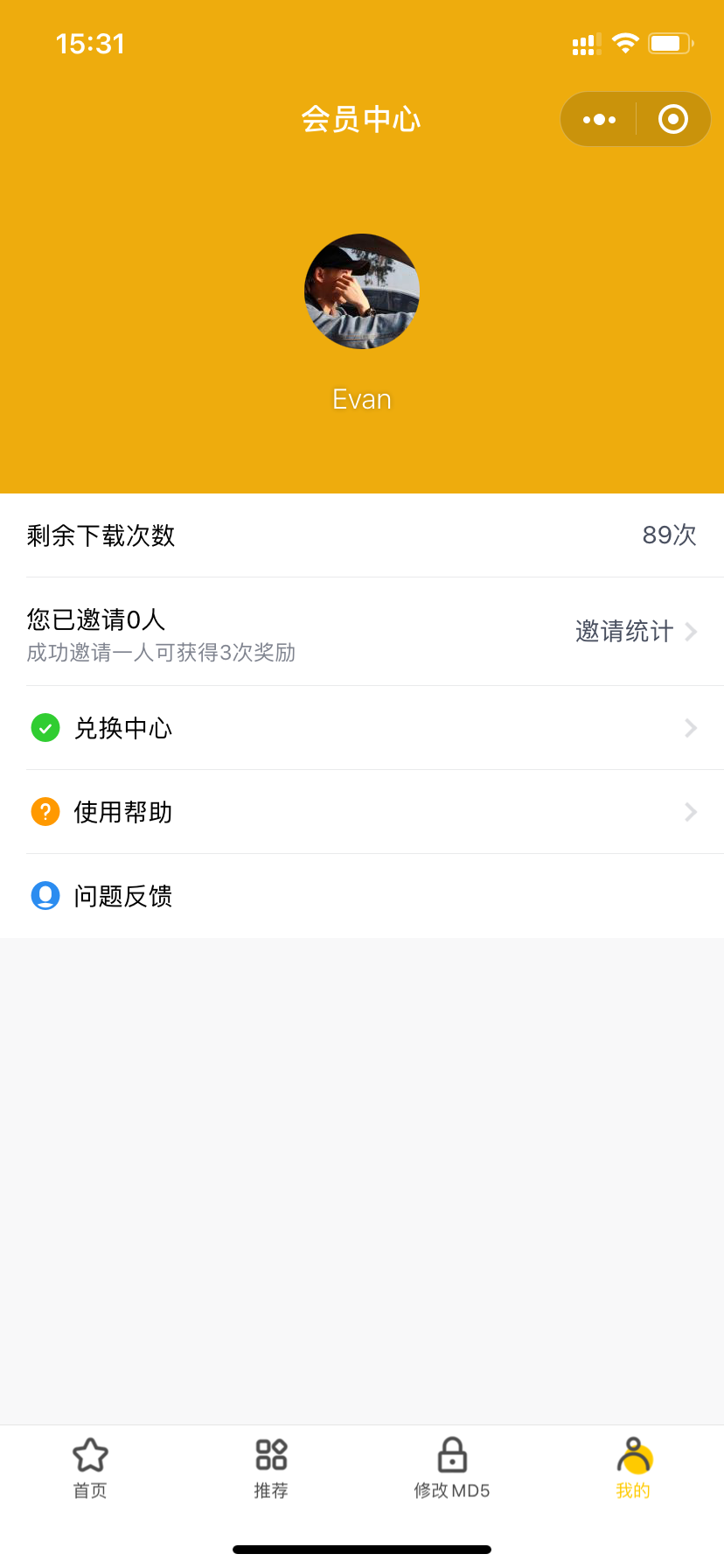Open the 邀请统计 invitation statistics
The width and height of the screenshot is (724, 1568).
pyautogui.click(x=635, y=631)
